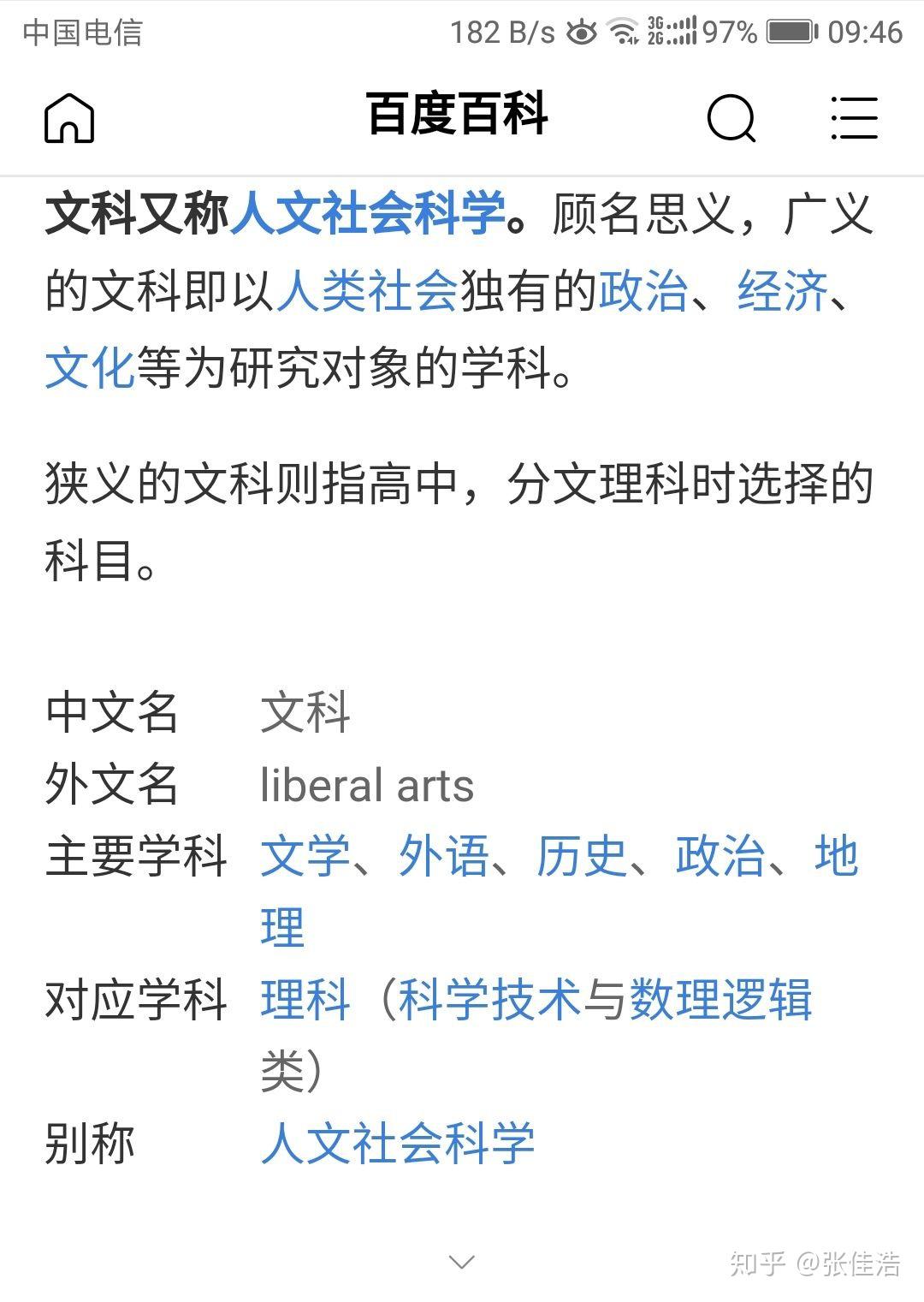The height and width of the screenshot is (1302, 924).
Task: Open the list menu icon
Action: [854, 117]
